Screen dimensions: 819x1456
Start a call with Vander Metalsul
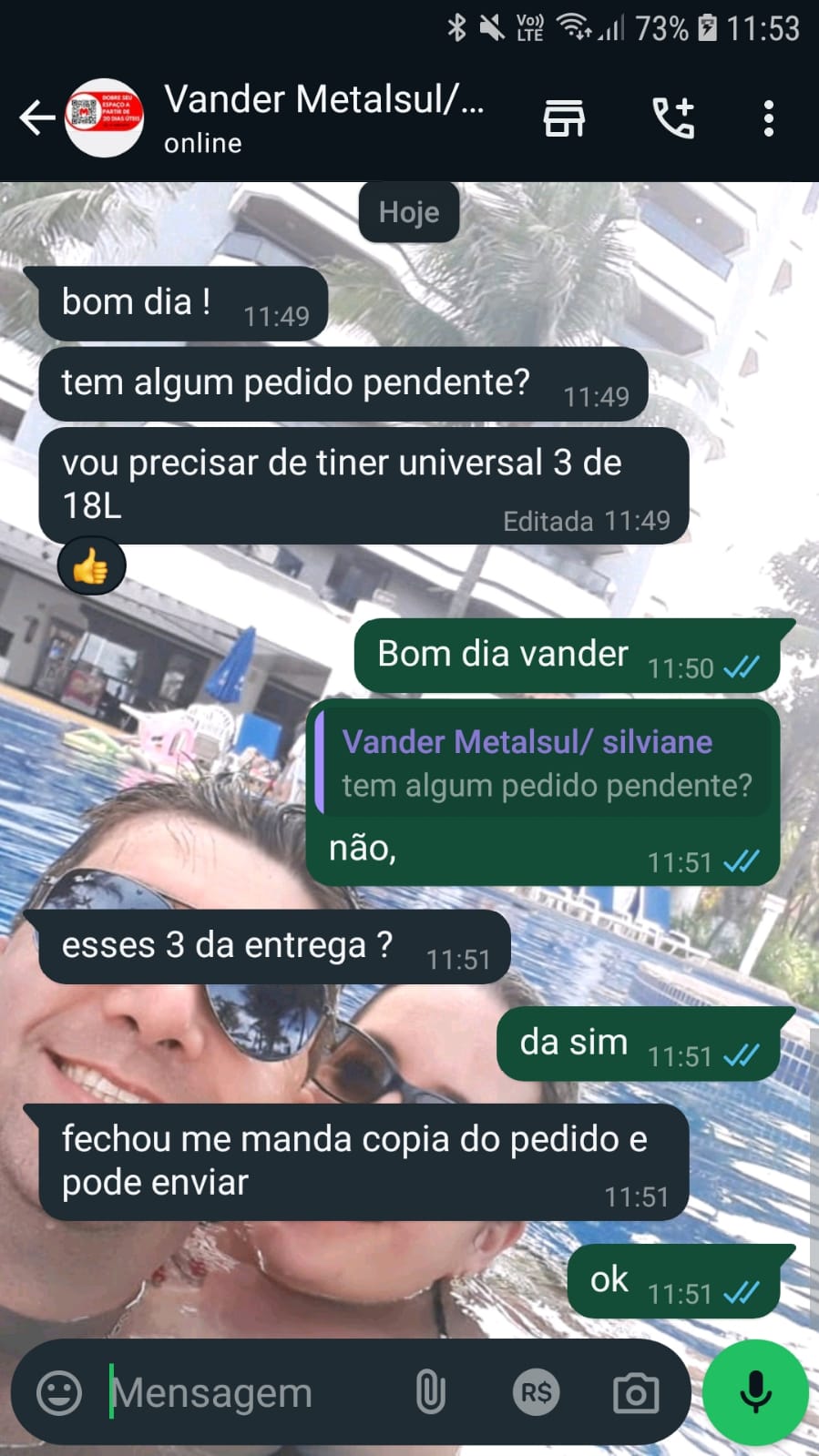[673, 118]
